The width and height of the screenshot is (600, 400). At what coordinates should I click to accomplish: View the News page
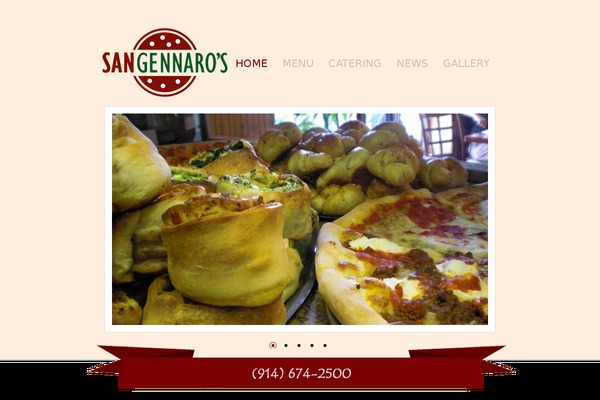pyautogui.click(x=412, y=63)
